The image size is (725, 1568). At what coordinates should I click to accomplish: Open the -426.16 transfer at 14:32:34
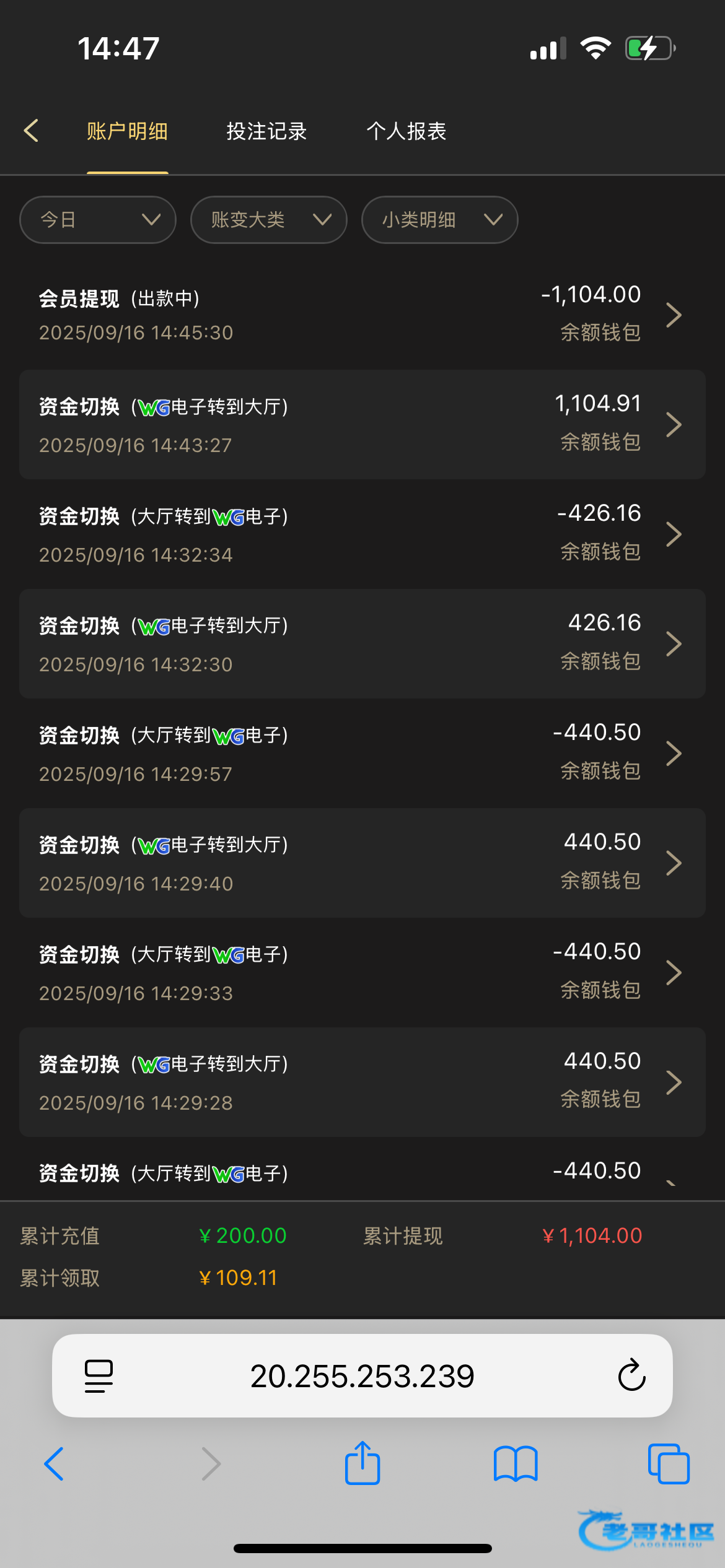[362, 534]
